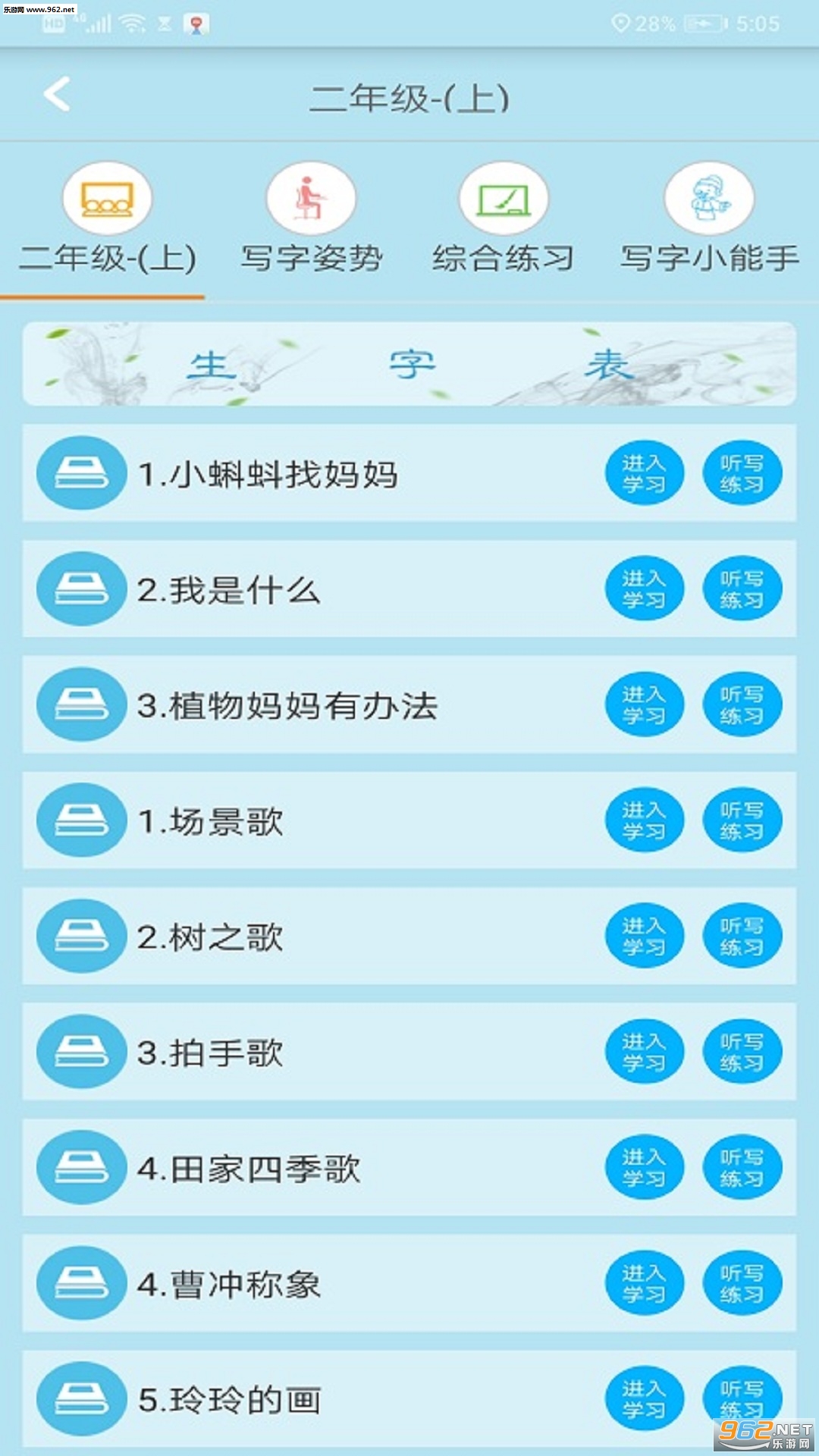Start 听写练习 for 3.拍手歌
The image size is (819, 1456).
(x=742, y=1052)
